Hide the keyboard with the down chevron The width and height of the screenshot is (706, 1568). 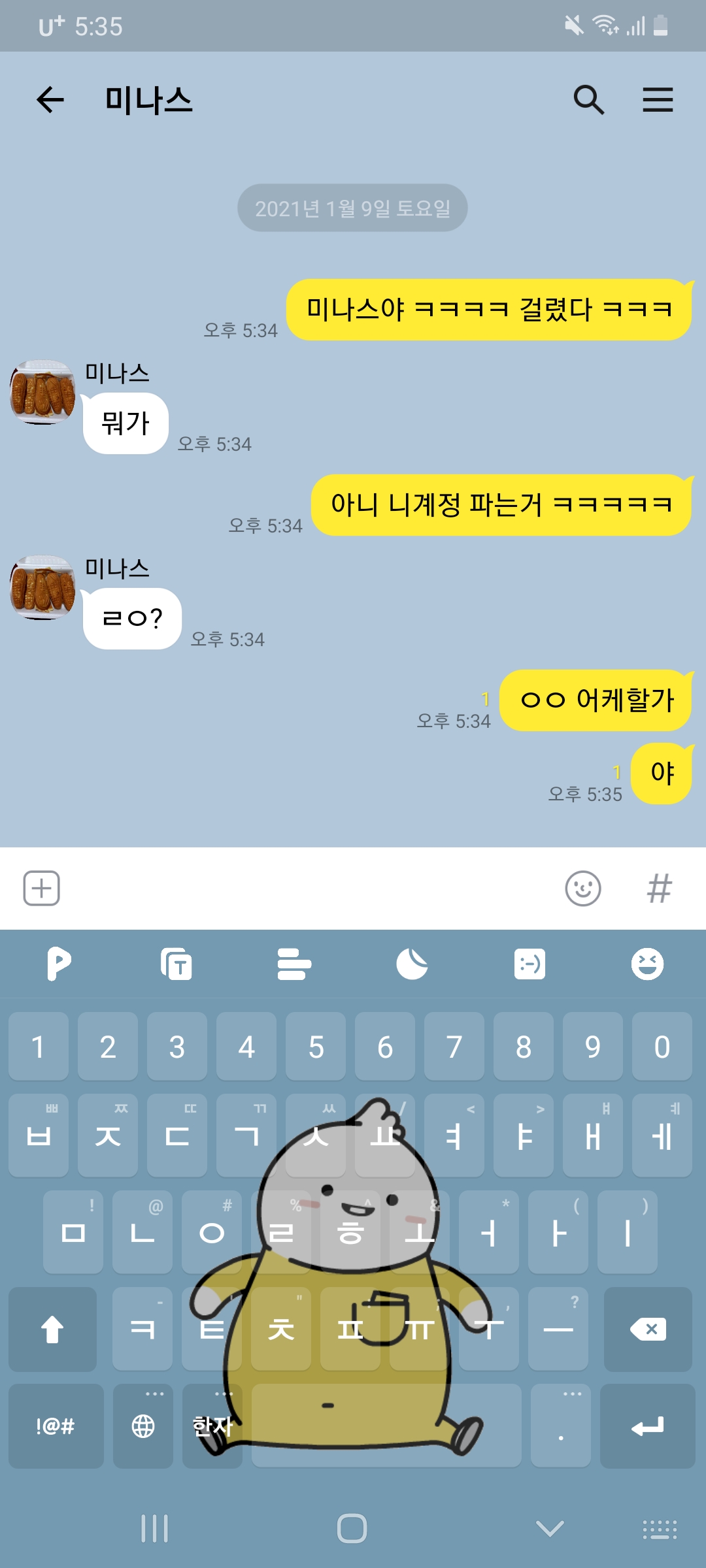click(550, 1528)
